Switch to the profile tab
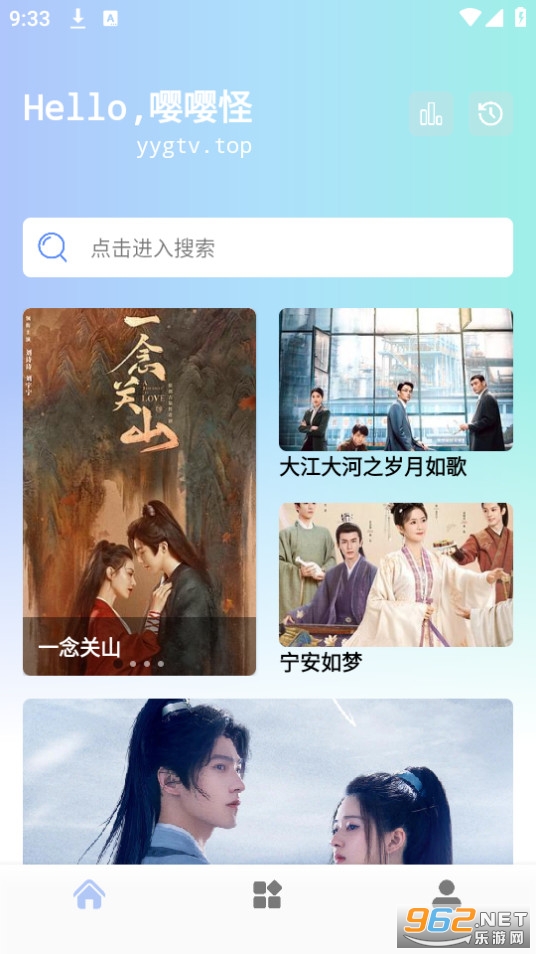This screenshot has width=536, height=954. click(447, 893)
